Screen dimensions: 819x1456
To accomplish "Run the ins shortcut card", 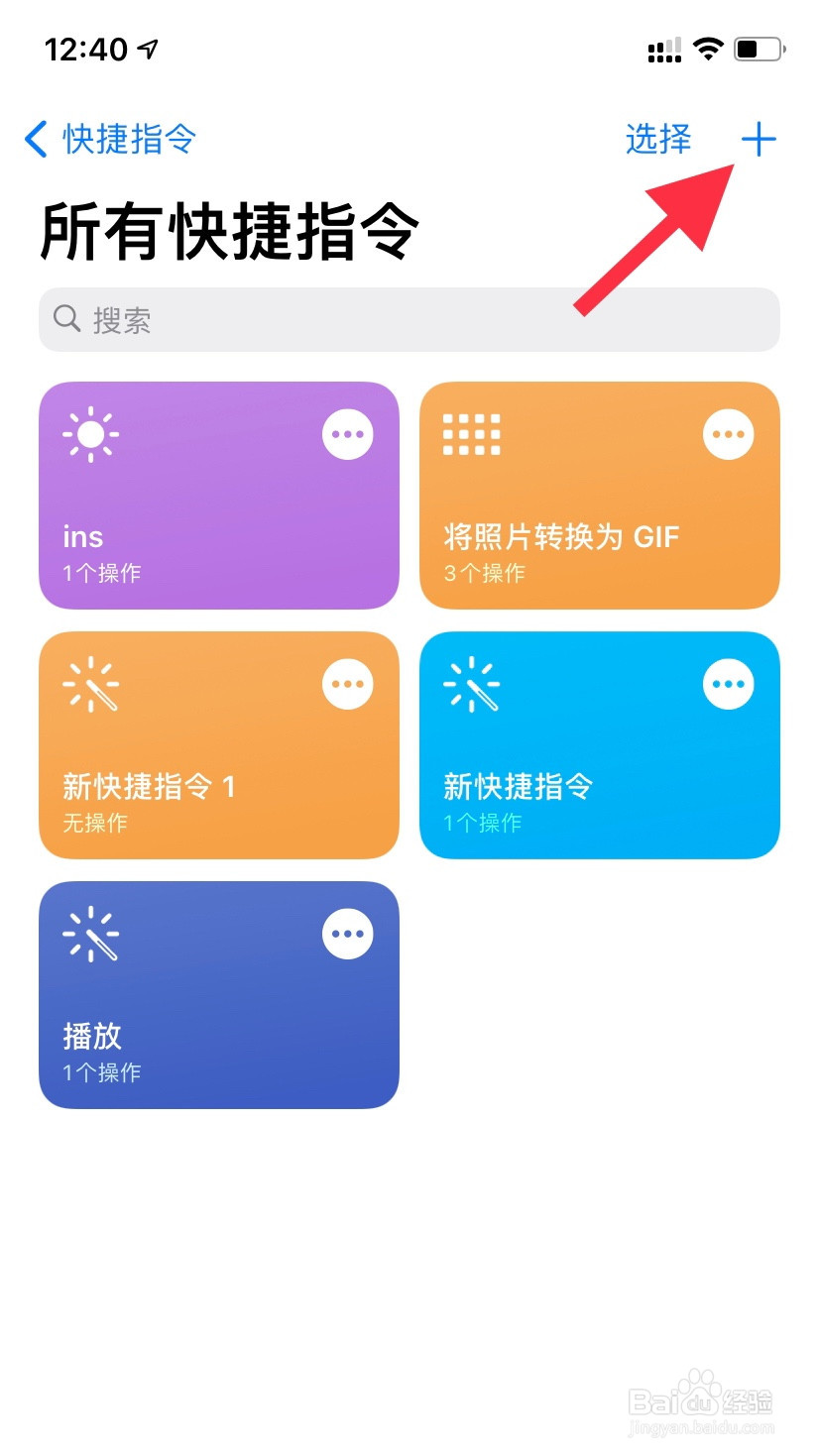I will click(x=219, y=496).
